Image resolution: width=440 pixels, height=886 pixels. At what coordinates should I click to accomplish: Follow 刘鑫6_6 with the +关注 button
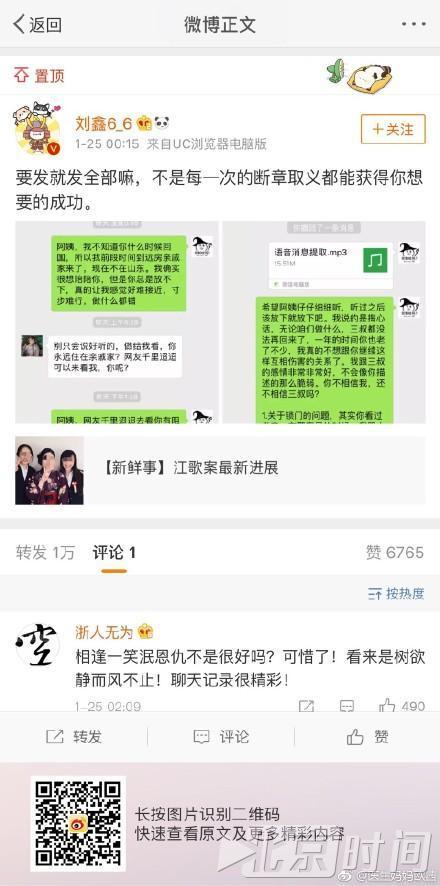point(393,129)
